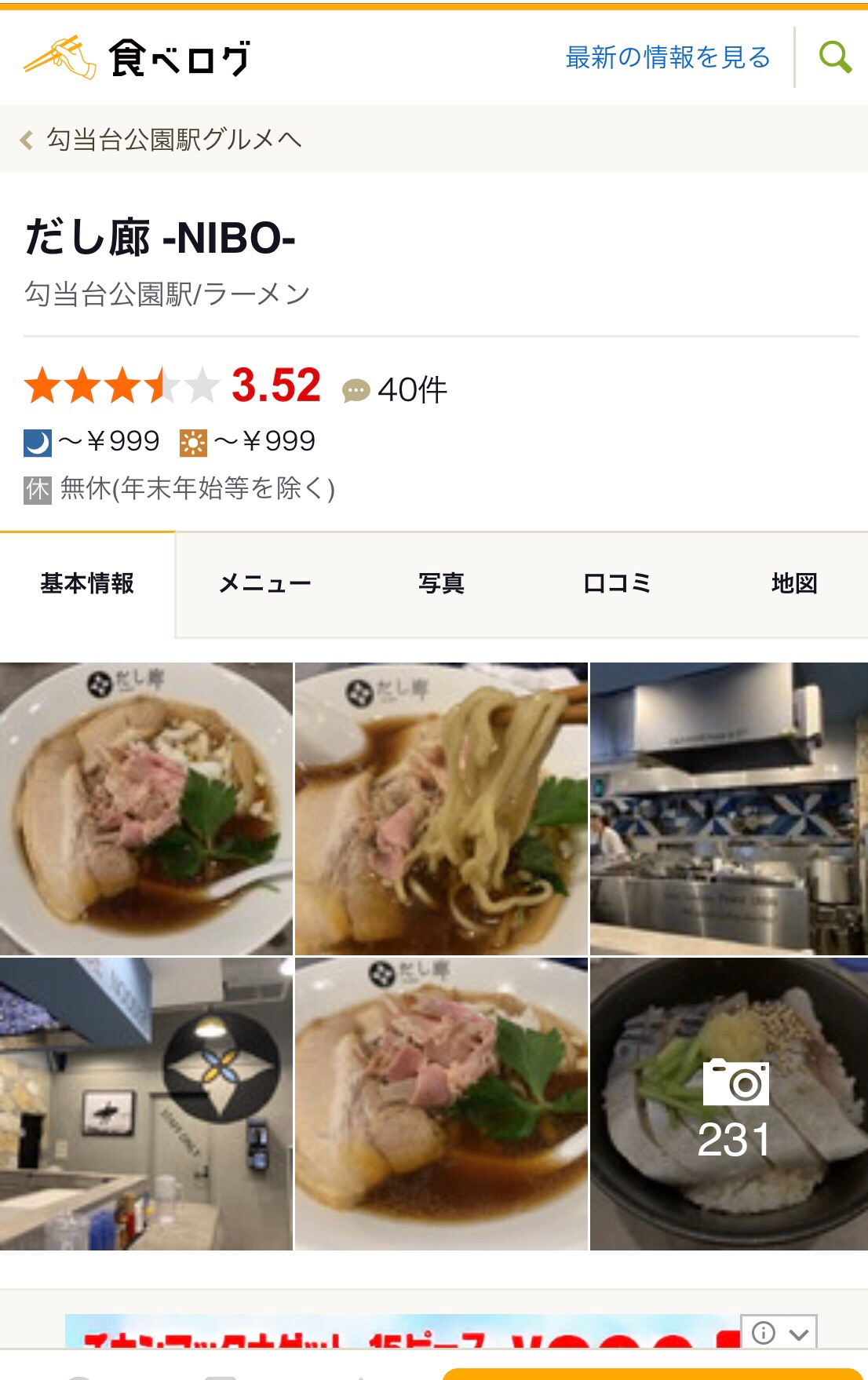The height and width of the screenshot is (1380, 868).
Task: Tap the 最新の情報を見る link
Action: (667, 57)
